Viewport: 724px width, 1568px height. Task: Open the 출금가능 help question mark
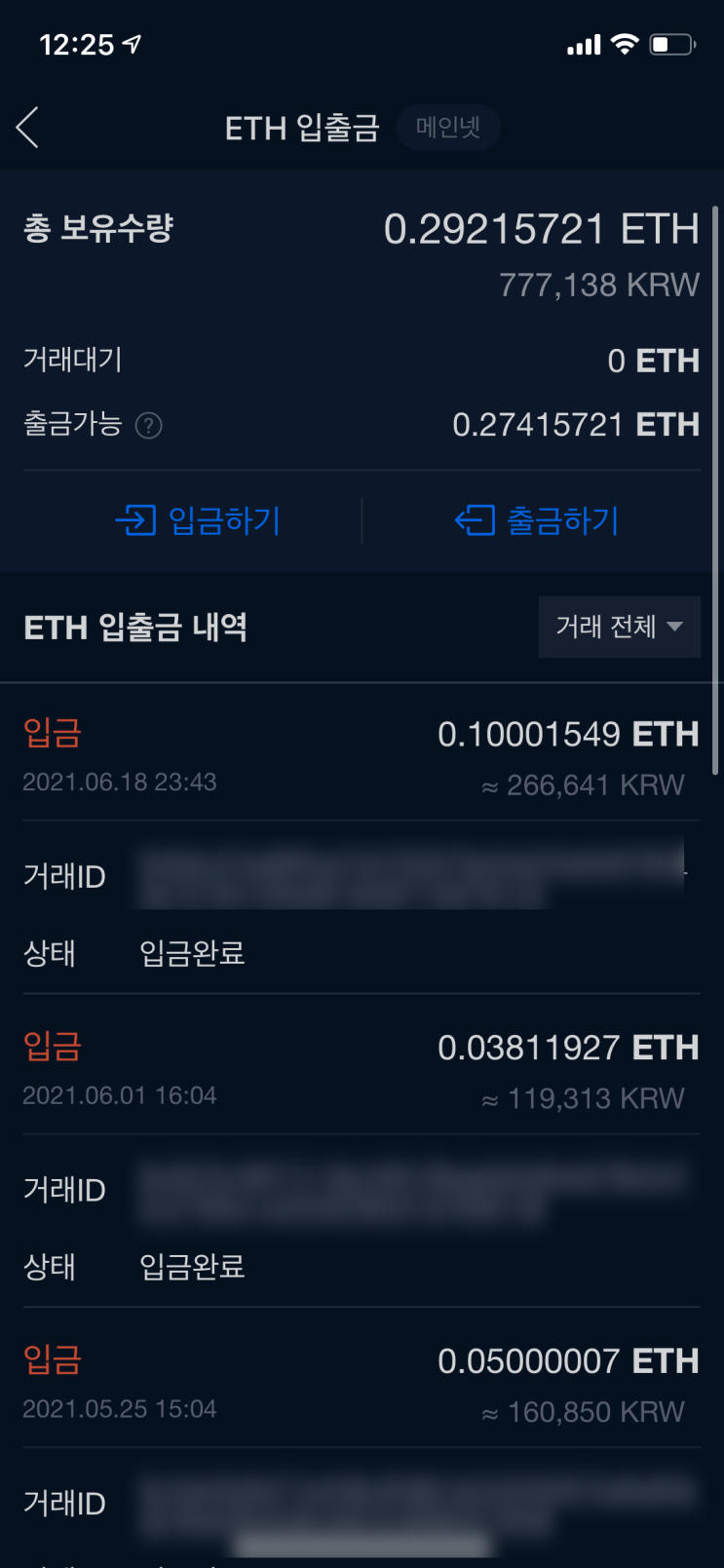tap(148, 426)
